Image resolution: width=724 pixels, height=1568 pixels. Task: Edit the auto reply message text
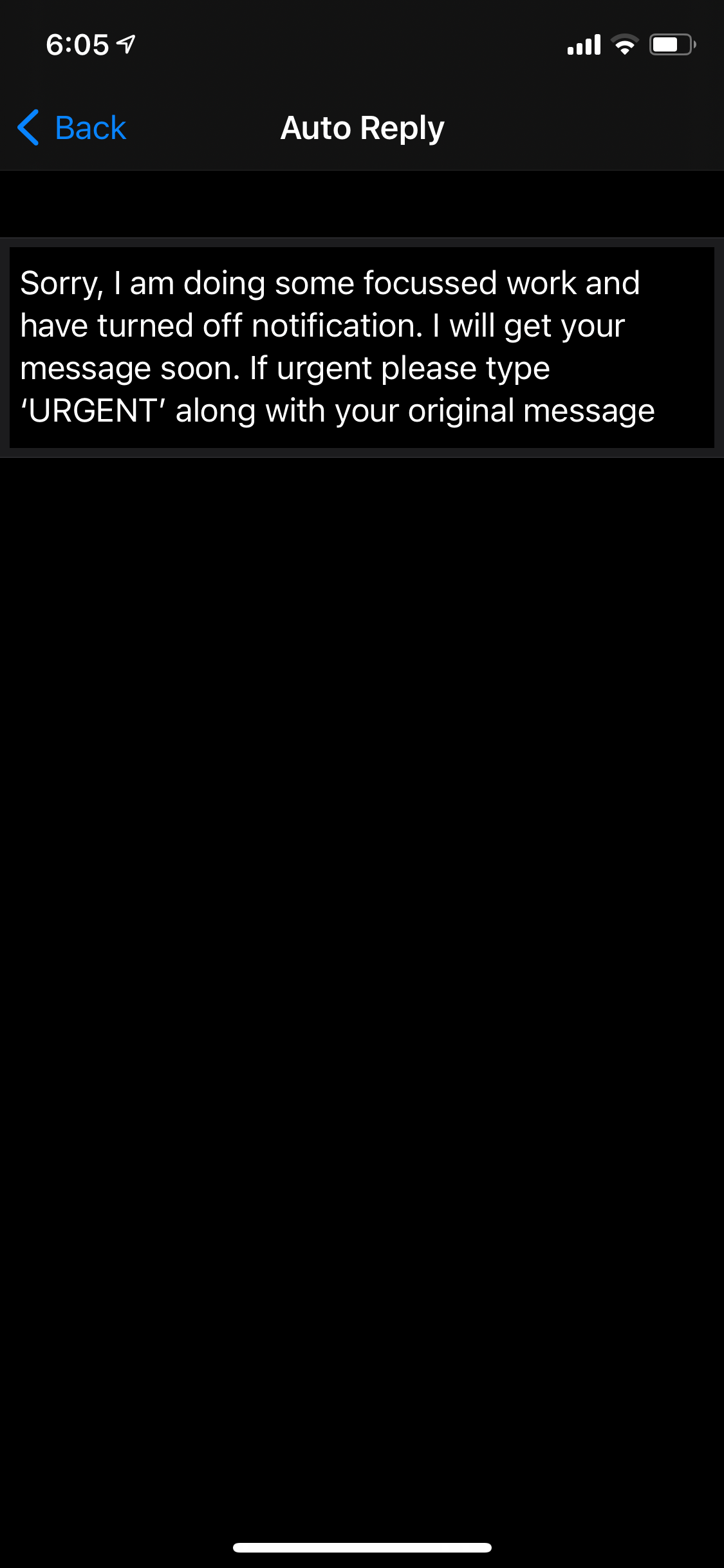(x=362, y=348)
